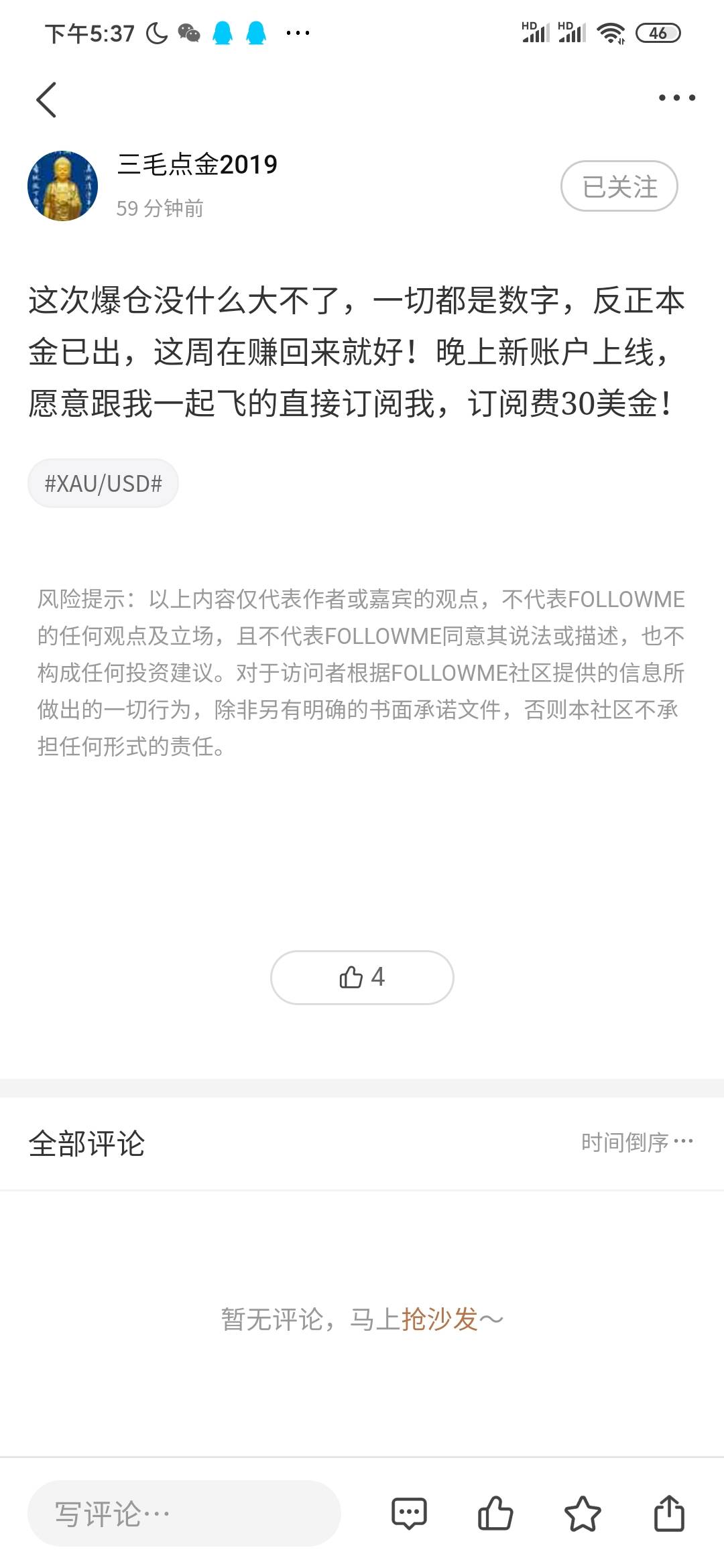
Task: Share this post using the share icon
Action: 669,1514
